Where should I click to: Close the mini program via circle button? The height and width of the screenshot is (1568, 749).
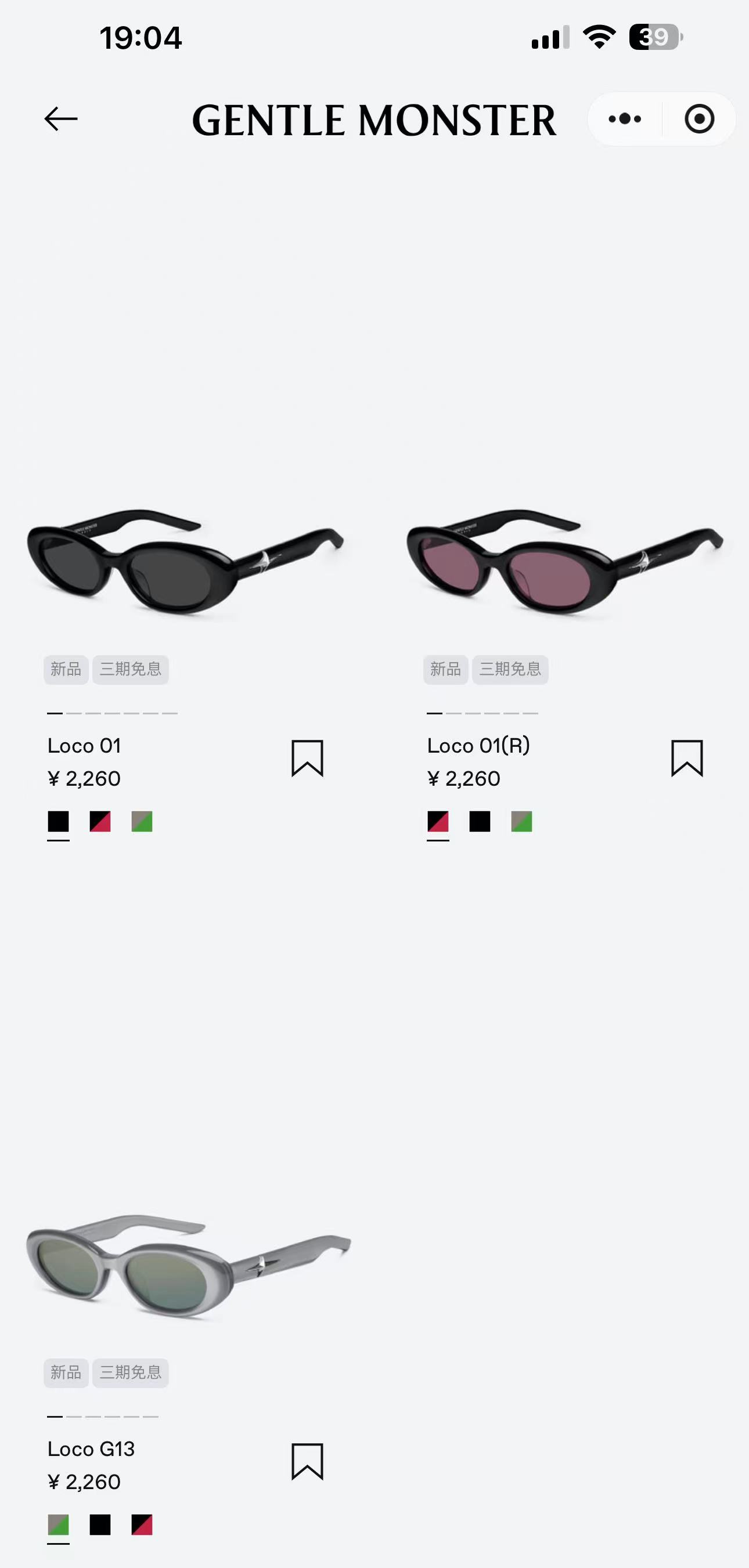click(x=699, y=119)
